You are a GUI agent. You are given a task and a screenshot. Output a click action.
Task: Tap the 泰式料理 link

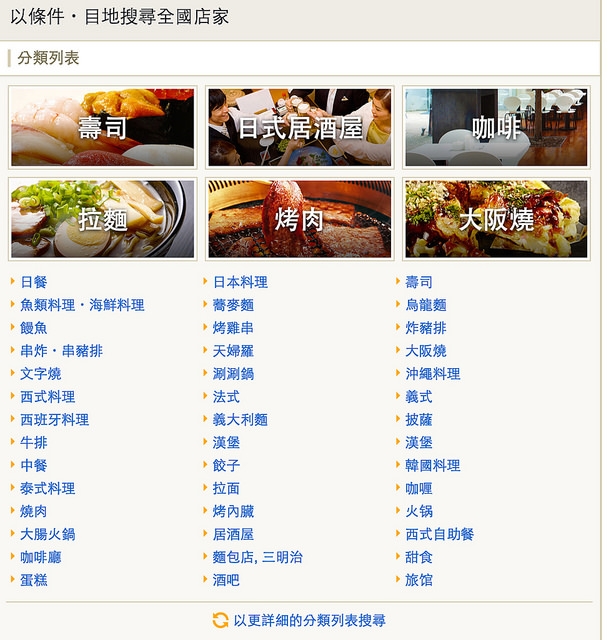pos(48,489)
